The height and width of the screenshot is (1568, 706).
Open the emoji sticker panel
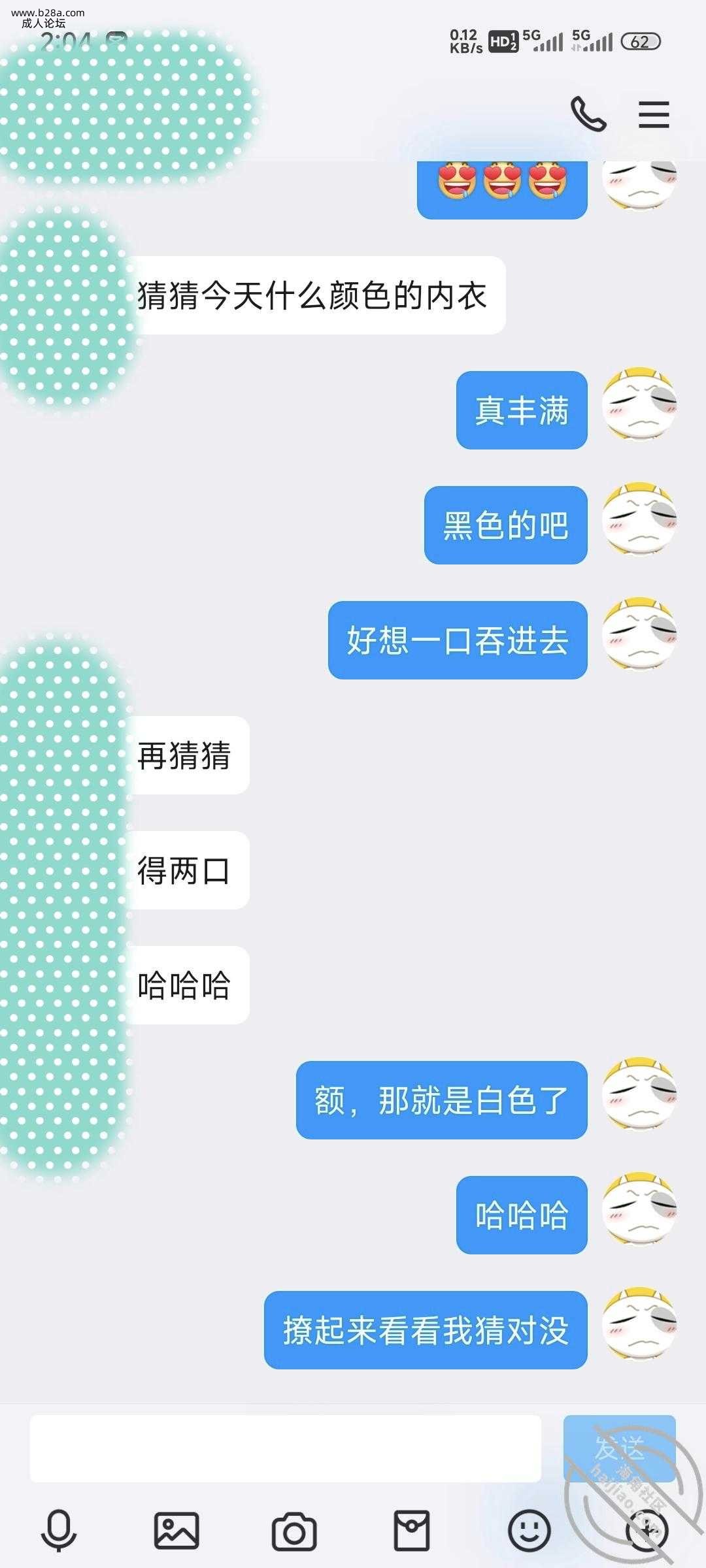529,1530
